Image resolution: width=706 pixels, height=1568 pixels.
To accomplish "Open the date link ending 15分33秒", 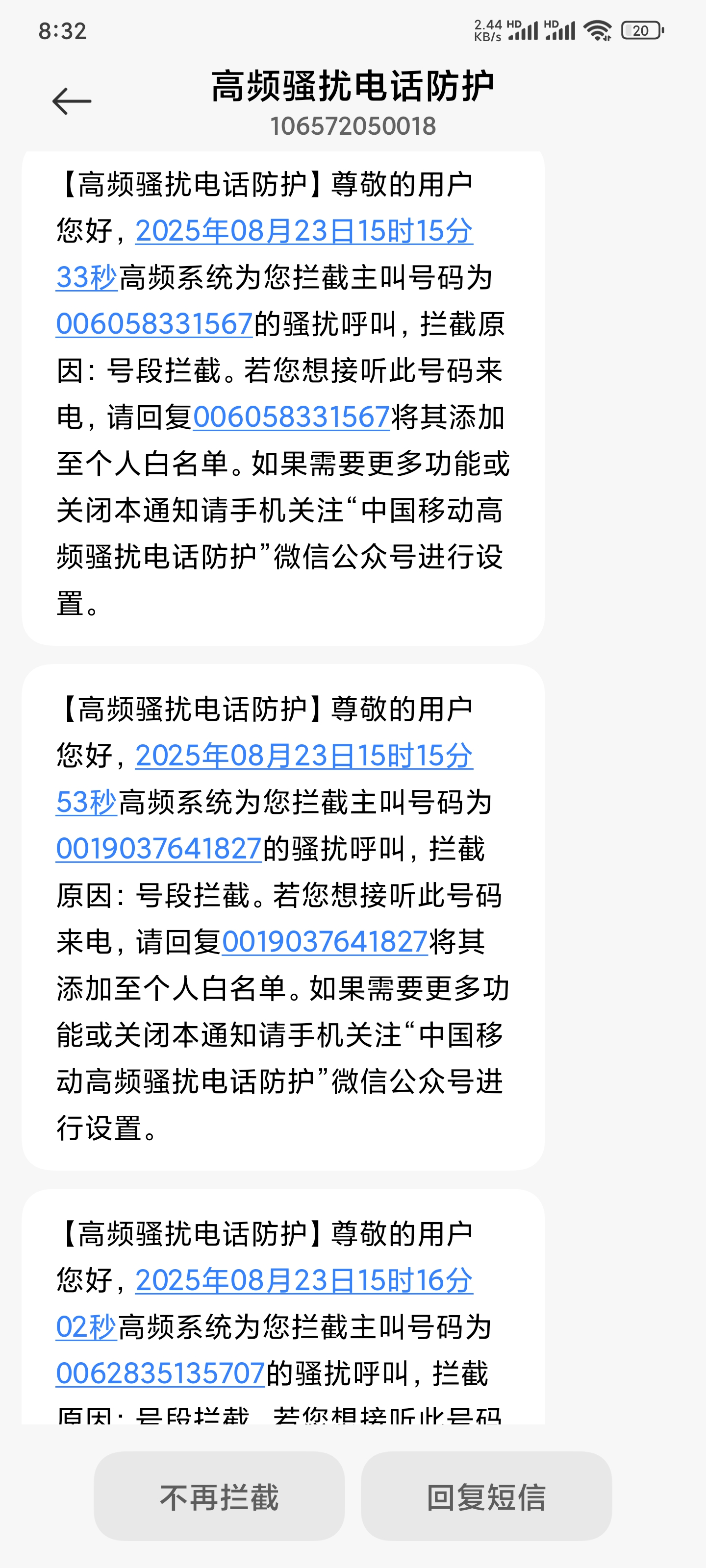I will coord(303,232).
